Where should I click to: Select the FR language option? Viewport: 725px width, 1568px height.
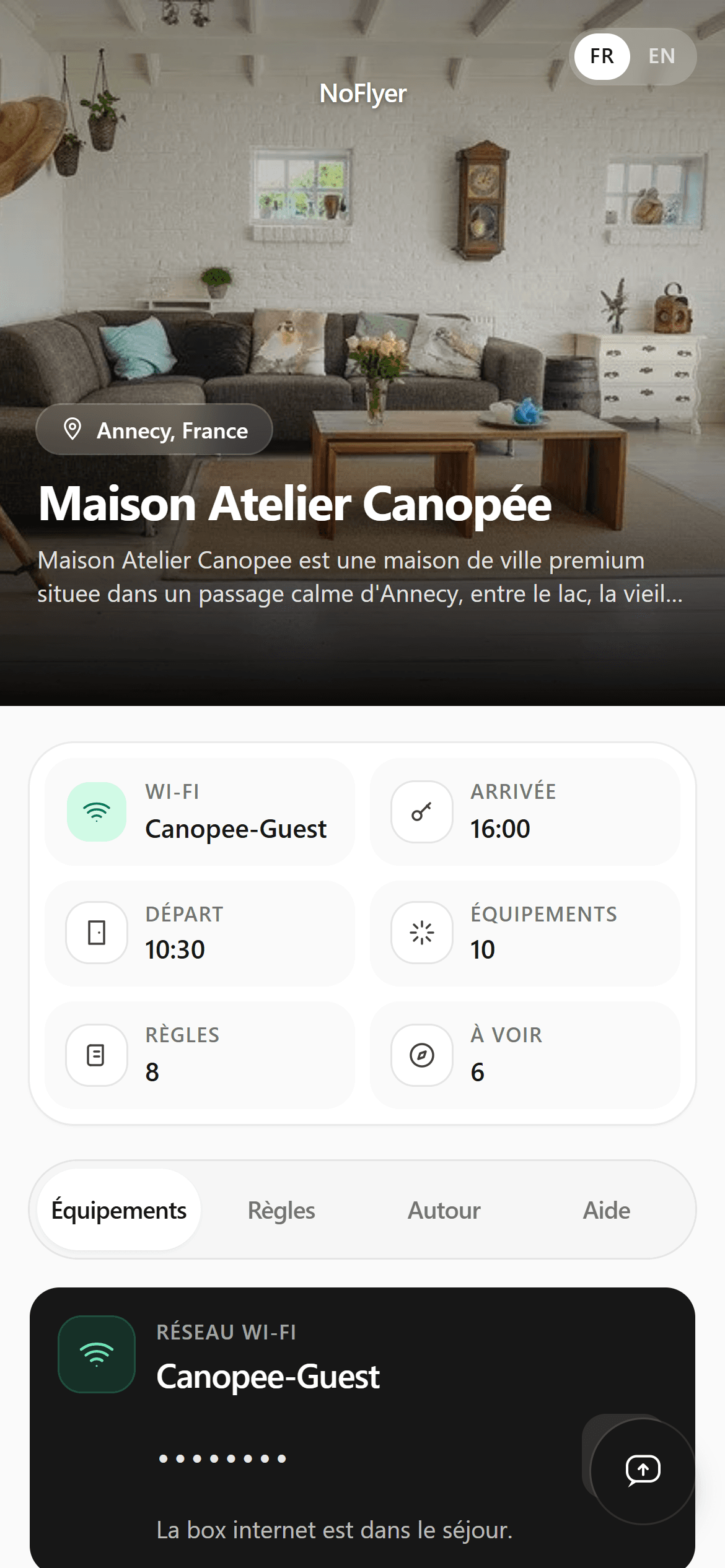pyautogui.click(x=602, y=56)
